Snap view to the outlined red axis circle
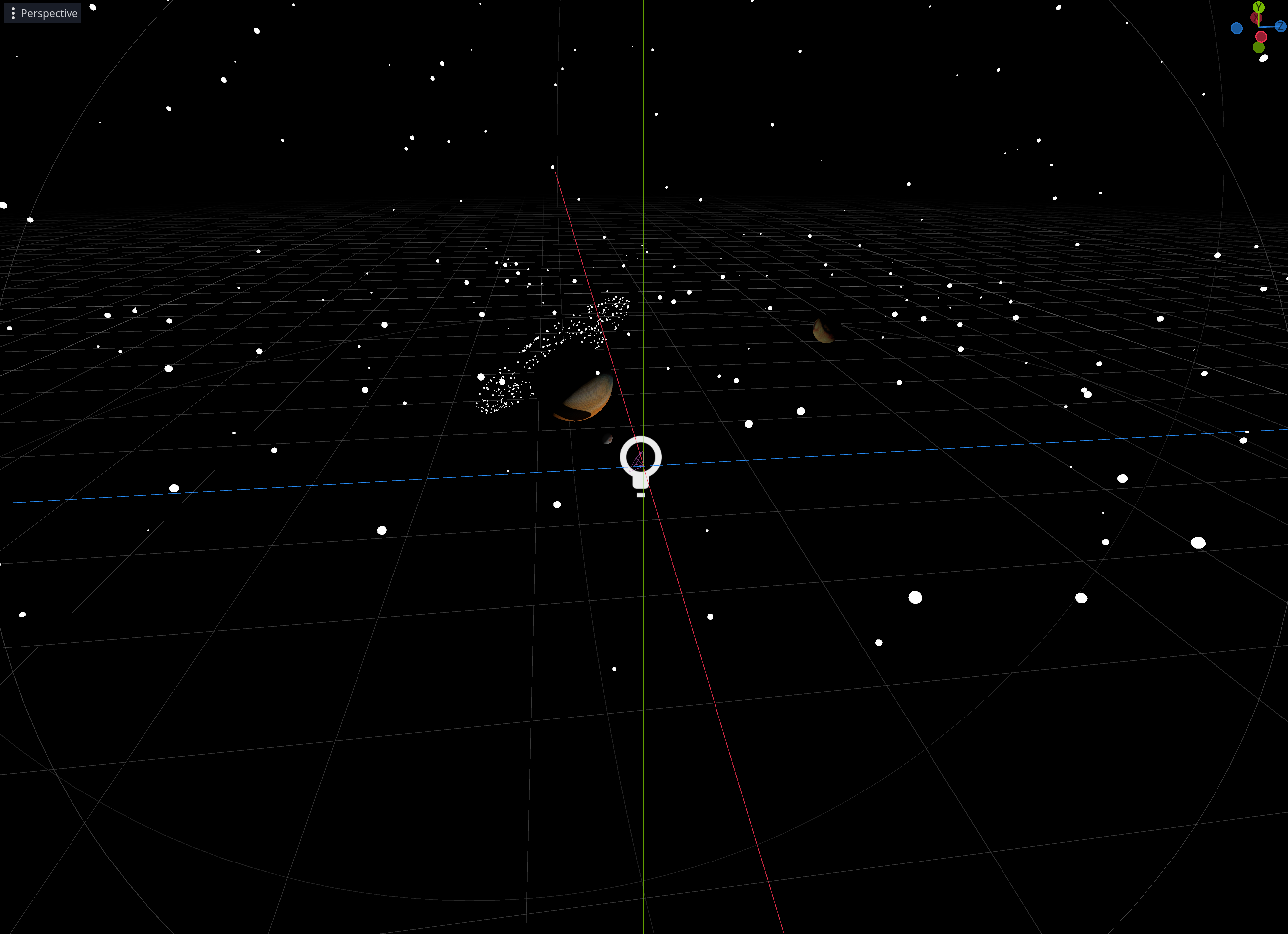The height and width of the screenshot is (934, 1288). click(x=1261, y=37)
